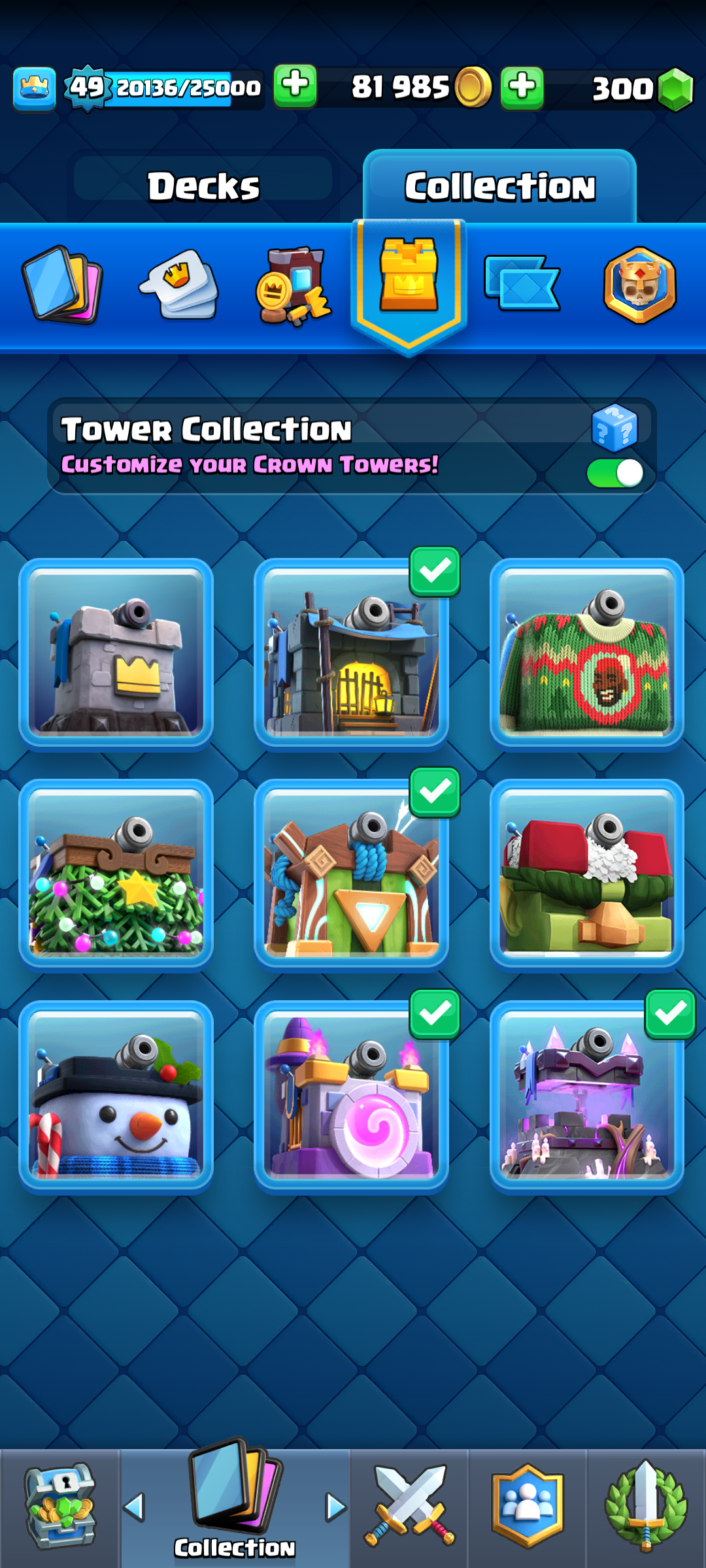Select the default gray stone tower
This screenshot has width=706, height=1568.
[116, 653]
